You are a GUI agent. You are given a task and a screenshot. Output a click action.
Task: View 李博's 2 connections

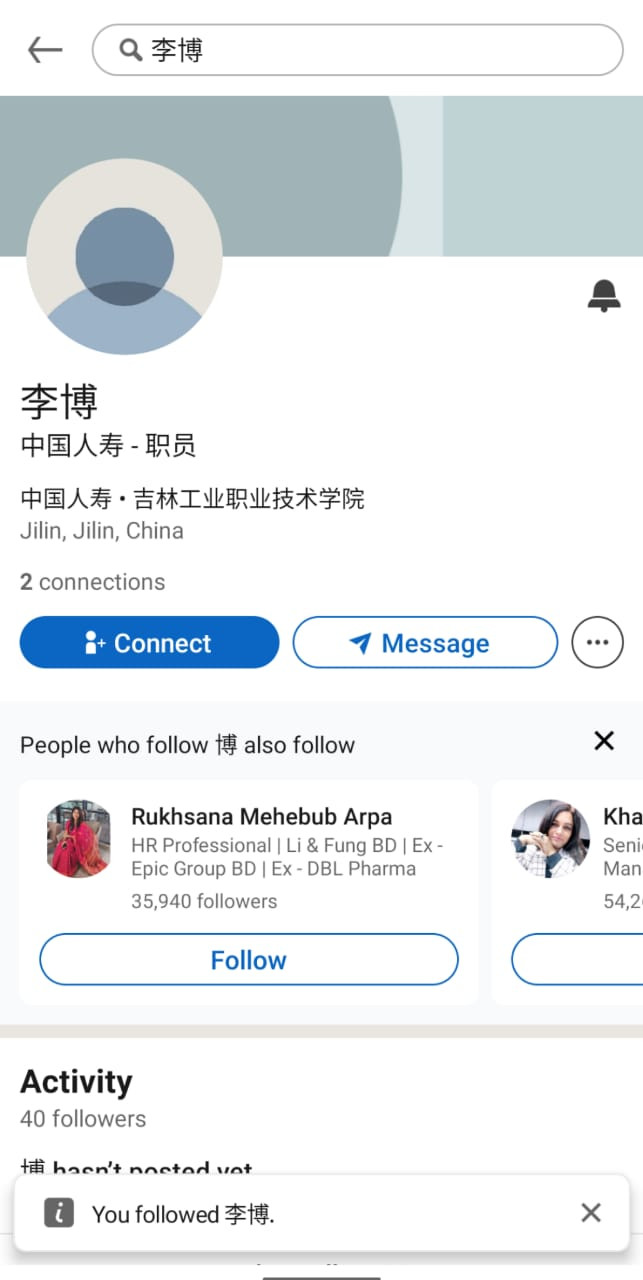pyautogui.click(x=92, y=582)
